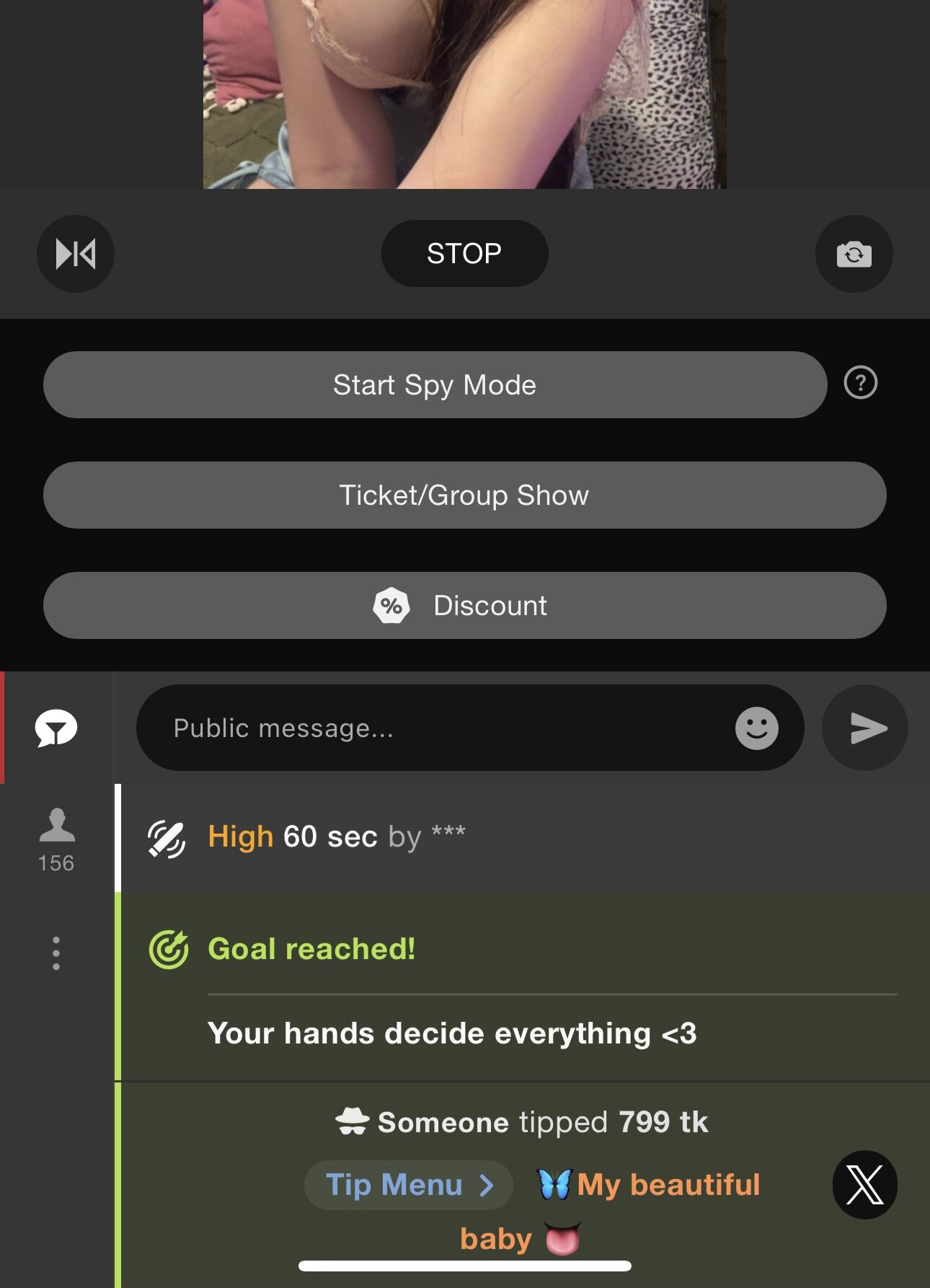Image resolution: width=930 pixels, height=1288 pixels.
Task: Send the message with the arrow icon
Action: pos(865,728)
